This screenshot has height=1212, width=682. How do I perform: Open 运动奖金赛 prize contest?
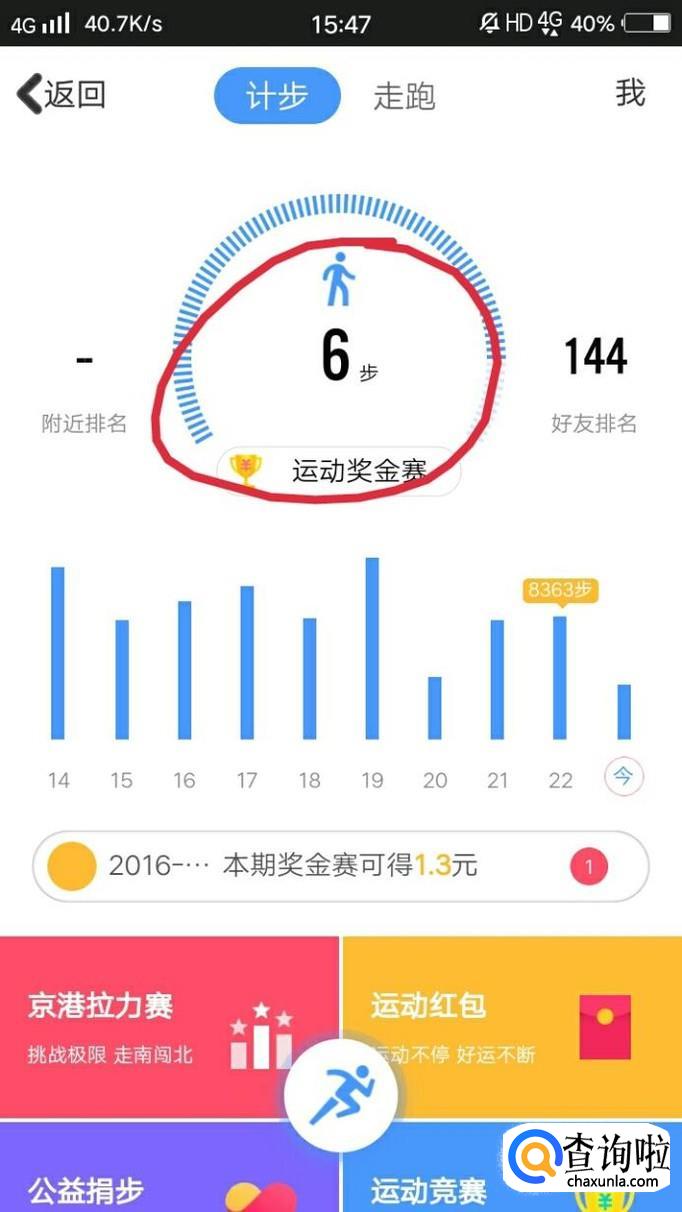(339, 470)
